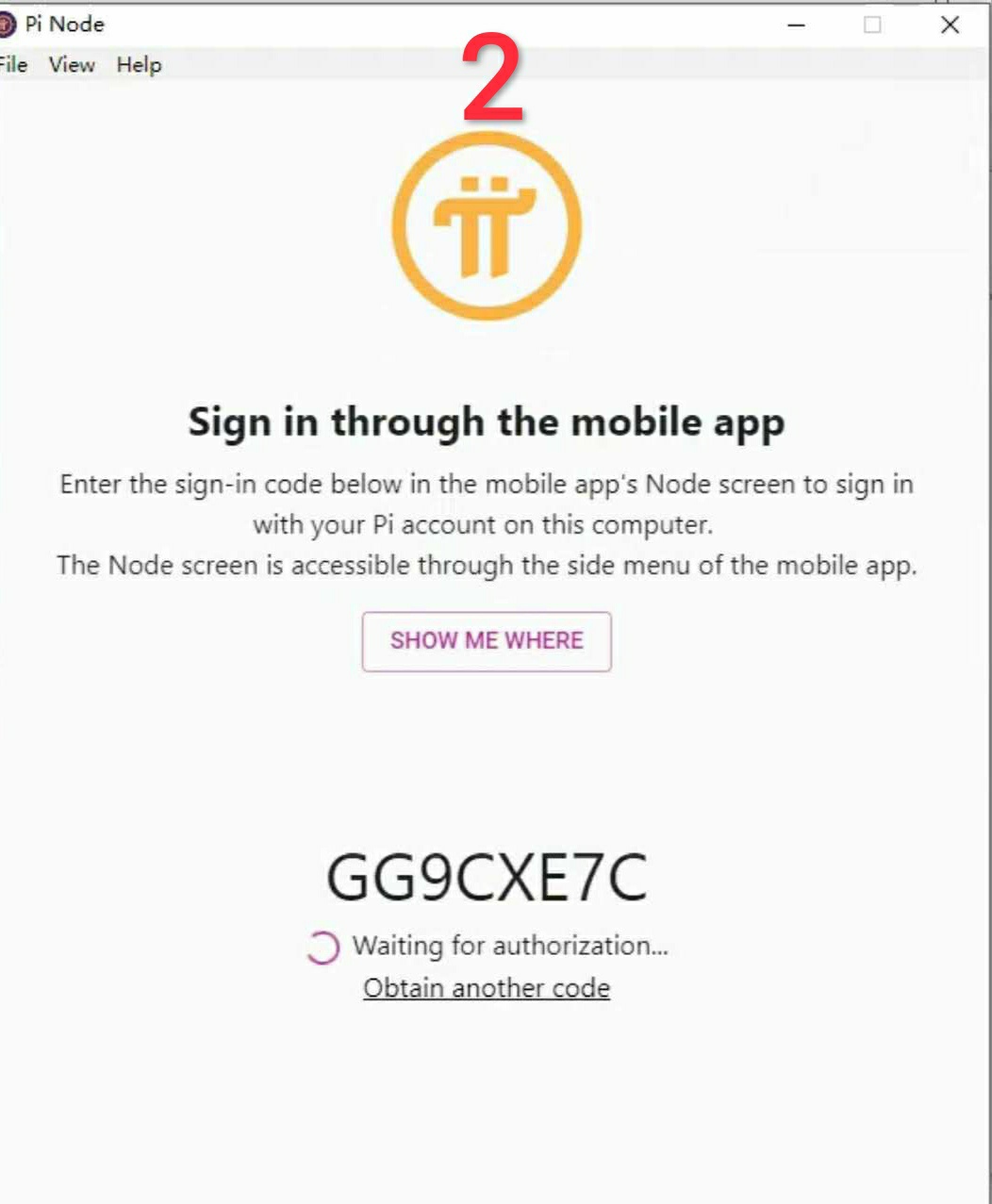Open the Help menu
The height and width of the screenshot is (1204, 992).
click(139, 65)
